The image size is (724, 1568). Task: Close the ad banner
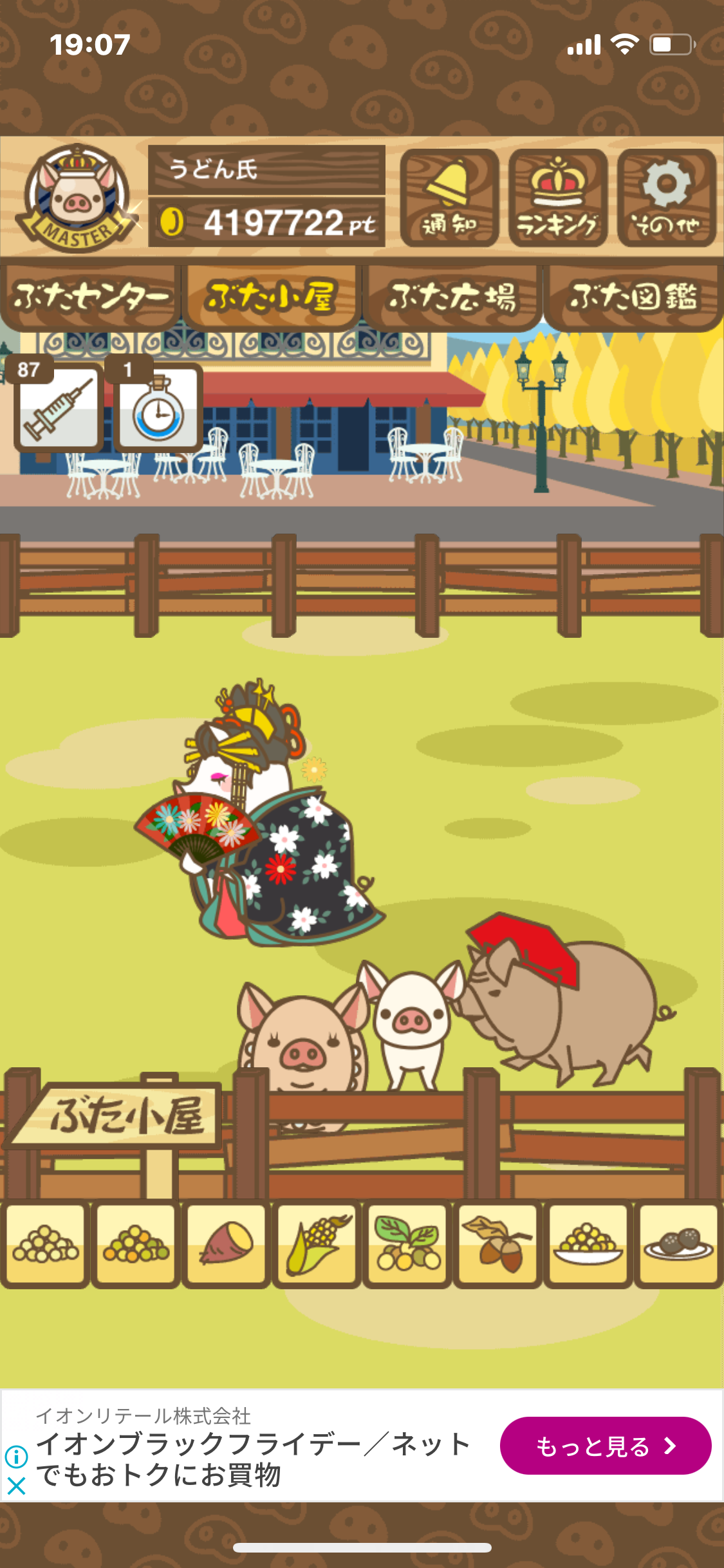pos(16,1486)
